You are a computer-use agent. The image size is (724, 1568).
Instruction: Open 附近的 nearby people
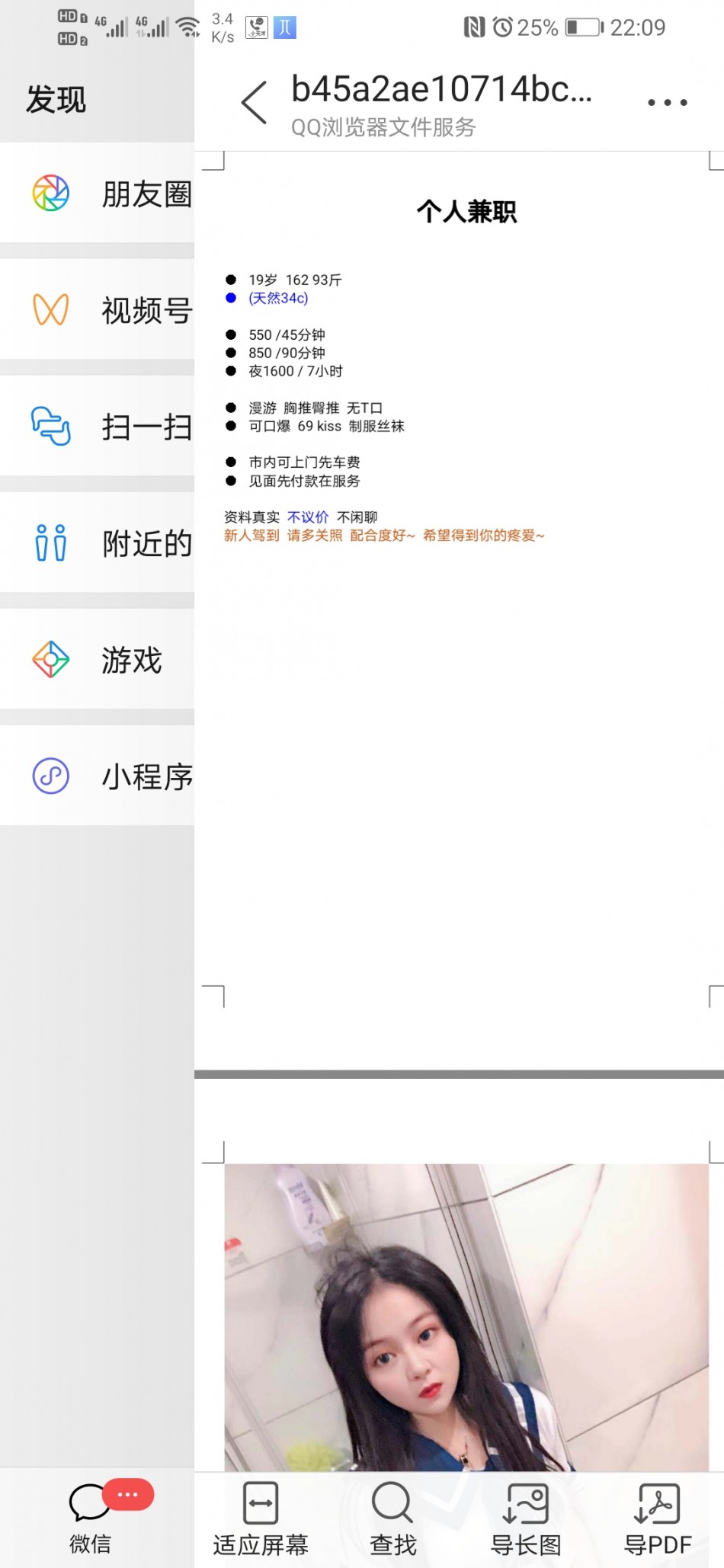[98, 542]
